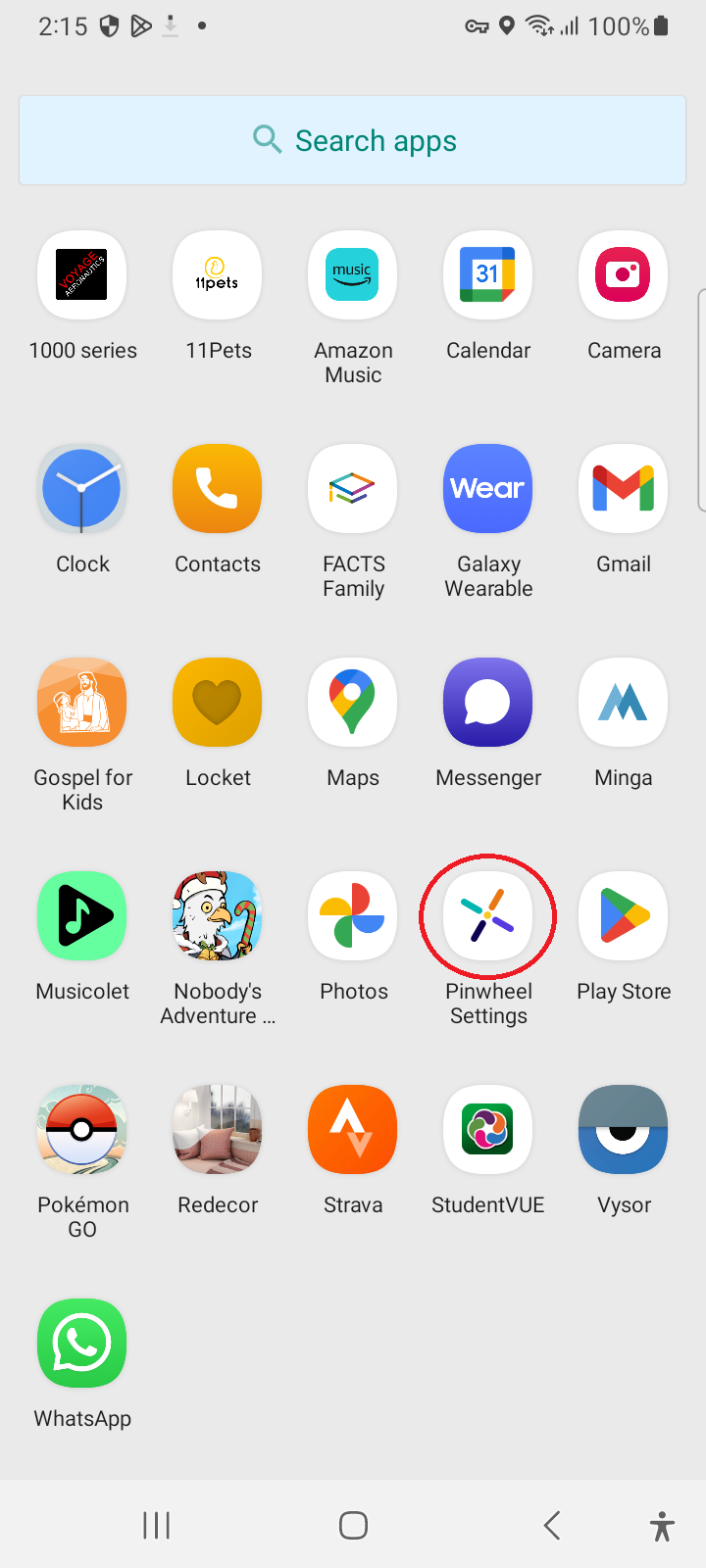This screenshot has height=1568, width=706.
Task: Open the StudentVUE app
Action: click(x=487, y=1129)
